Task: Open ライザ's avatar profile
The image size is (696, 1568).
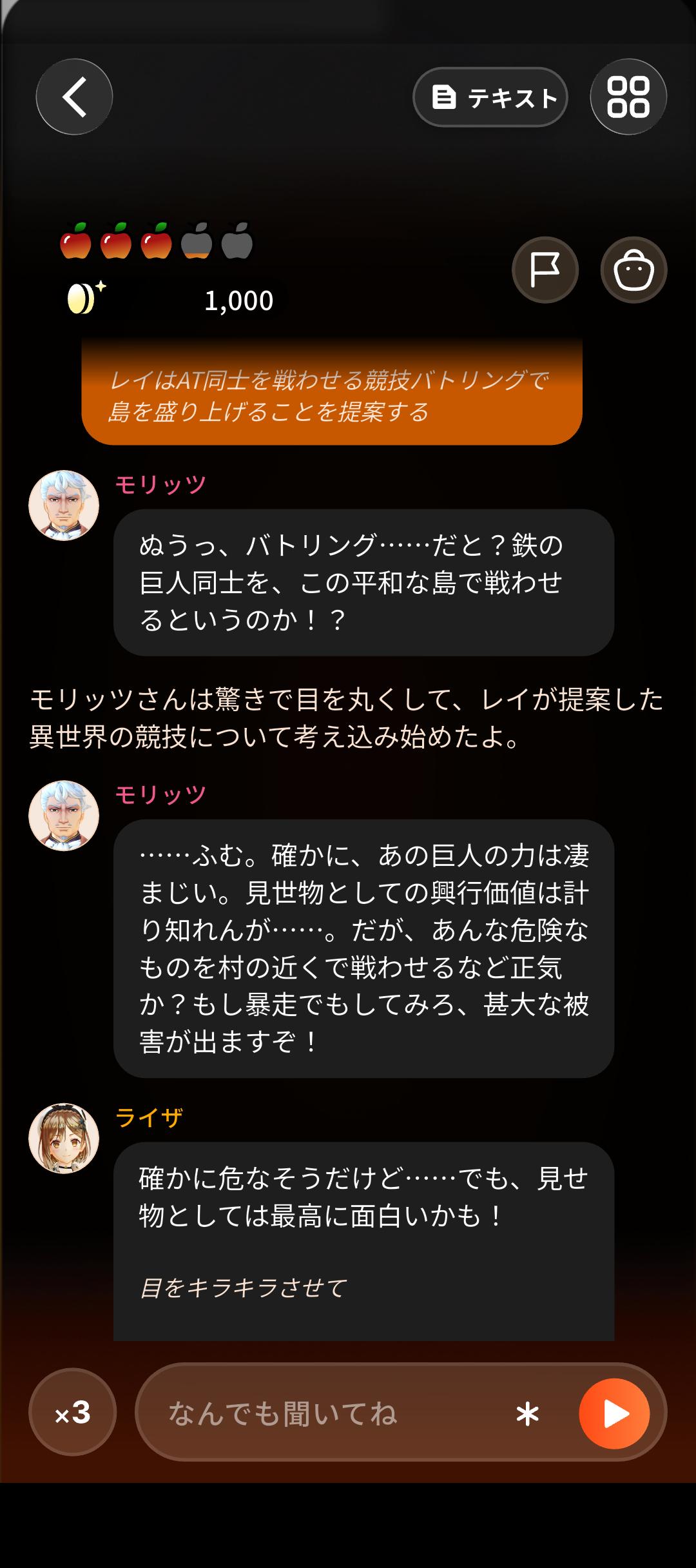Action: point(64,1138)
